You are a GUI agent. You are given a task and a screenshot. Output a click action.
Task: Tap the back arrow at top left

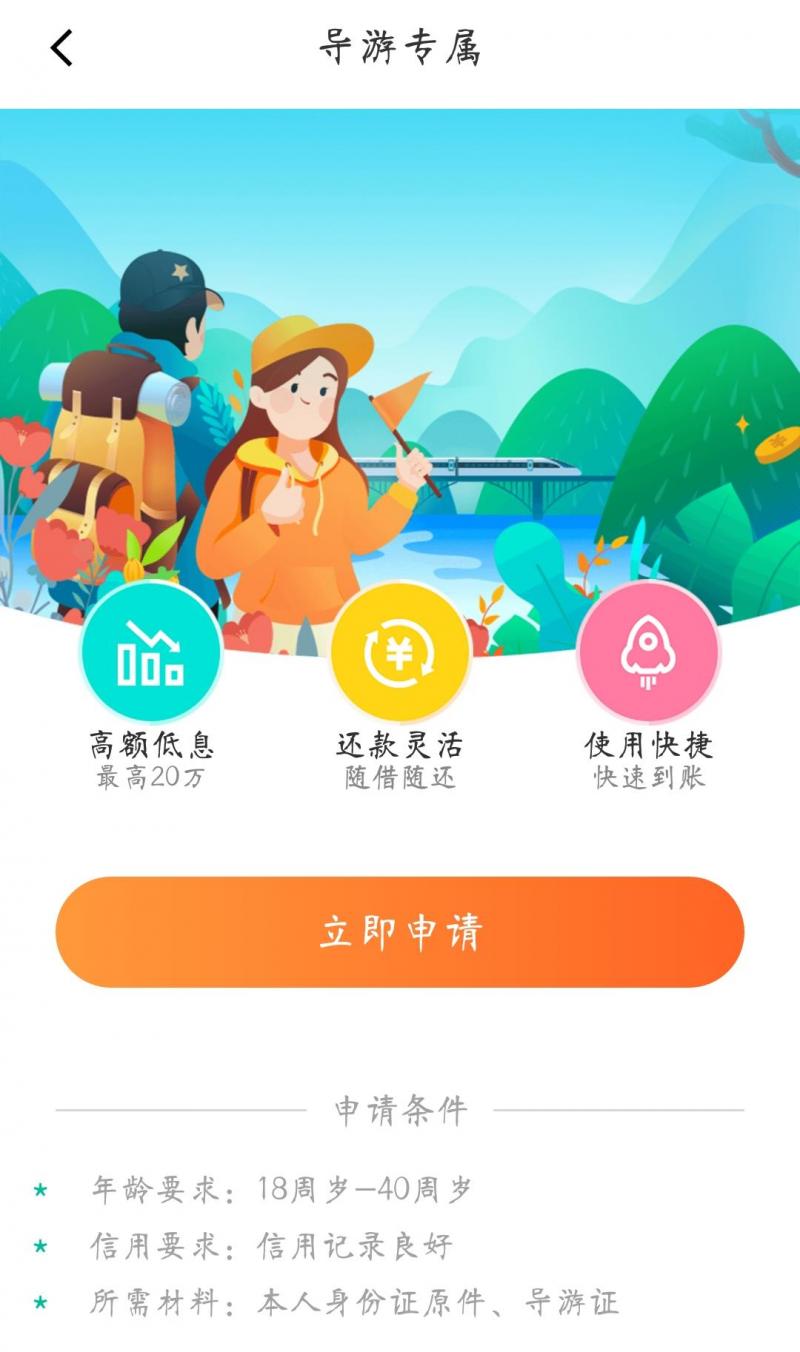click(x=62, y=48)
